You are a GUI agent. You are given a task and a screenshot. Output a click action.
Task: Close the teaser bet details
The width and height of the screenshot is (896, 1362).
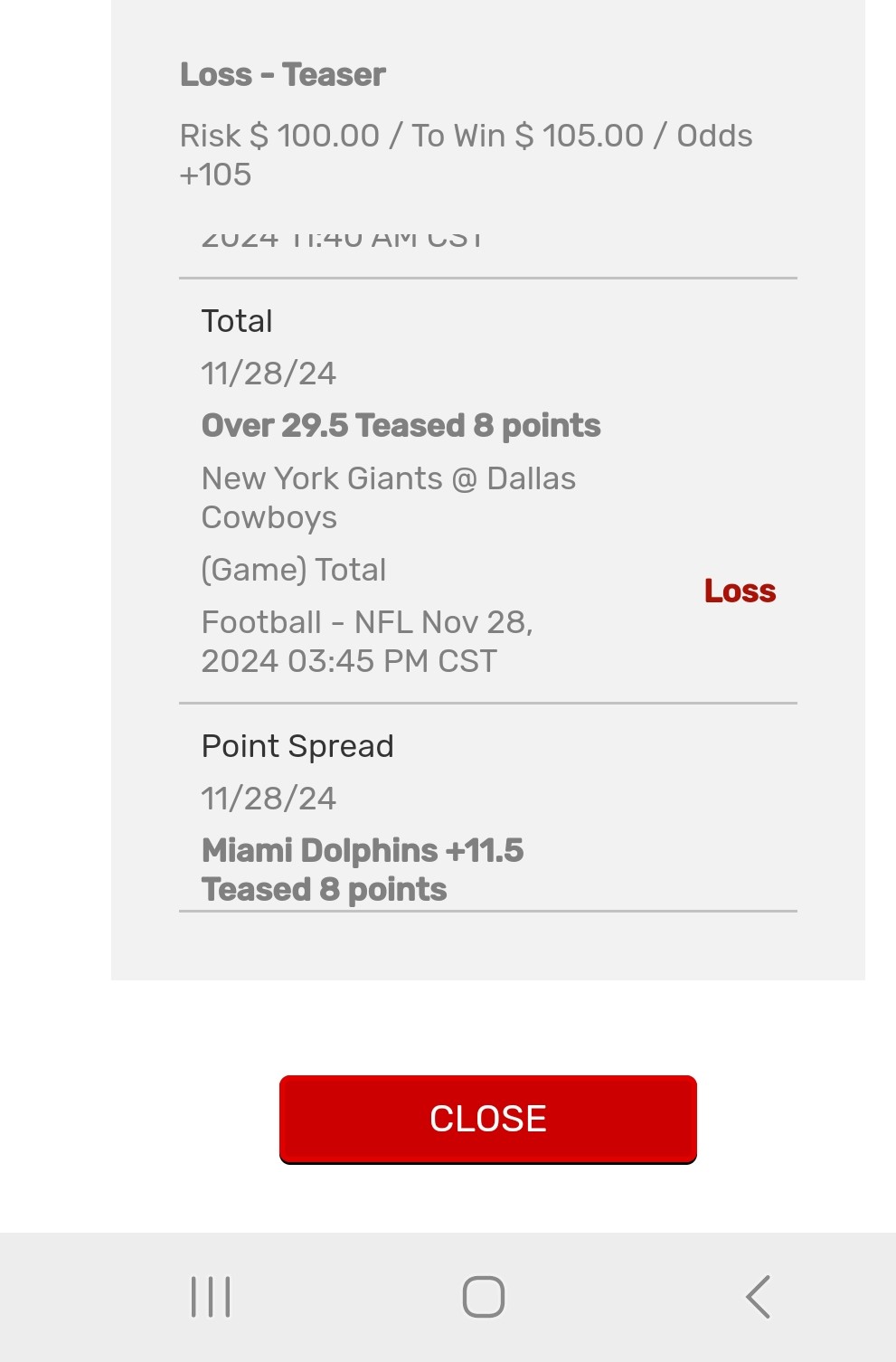487,1119
